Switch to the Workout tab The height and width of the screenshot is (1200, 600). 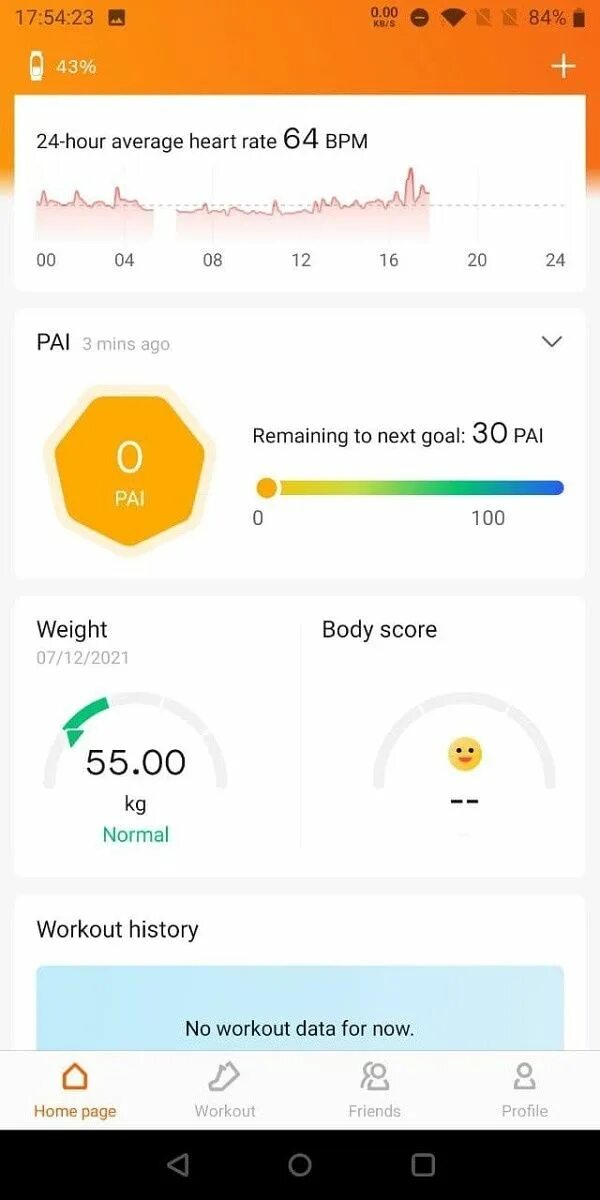click(x=225, y=1090)
